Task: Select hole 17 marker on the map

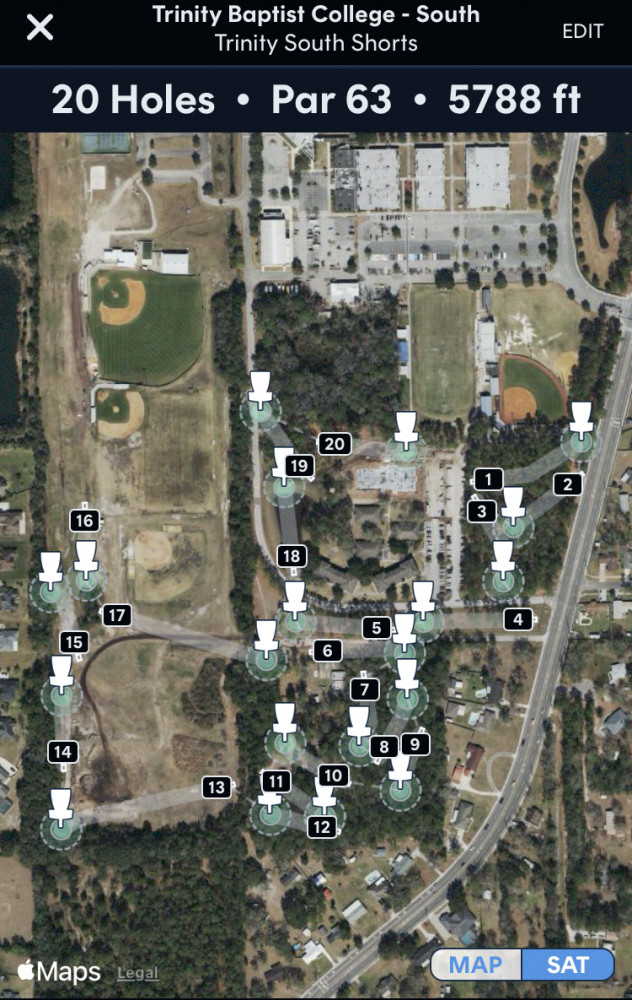Action: pyautogui.click(x=117, y=615)
